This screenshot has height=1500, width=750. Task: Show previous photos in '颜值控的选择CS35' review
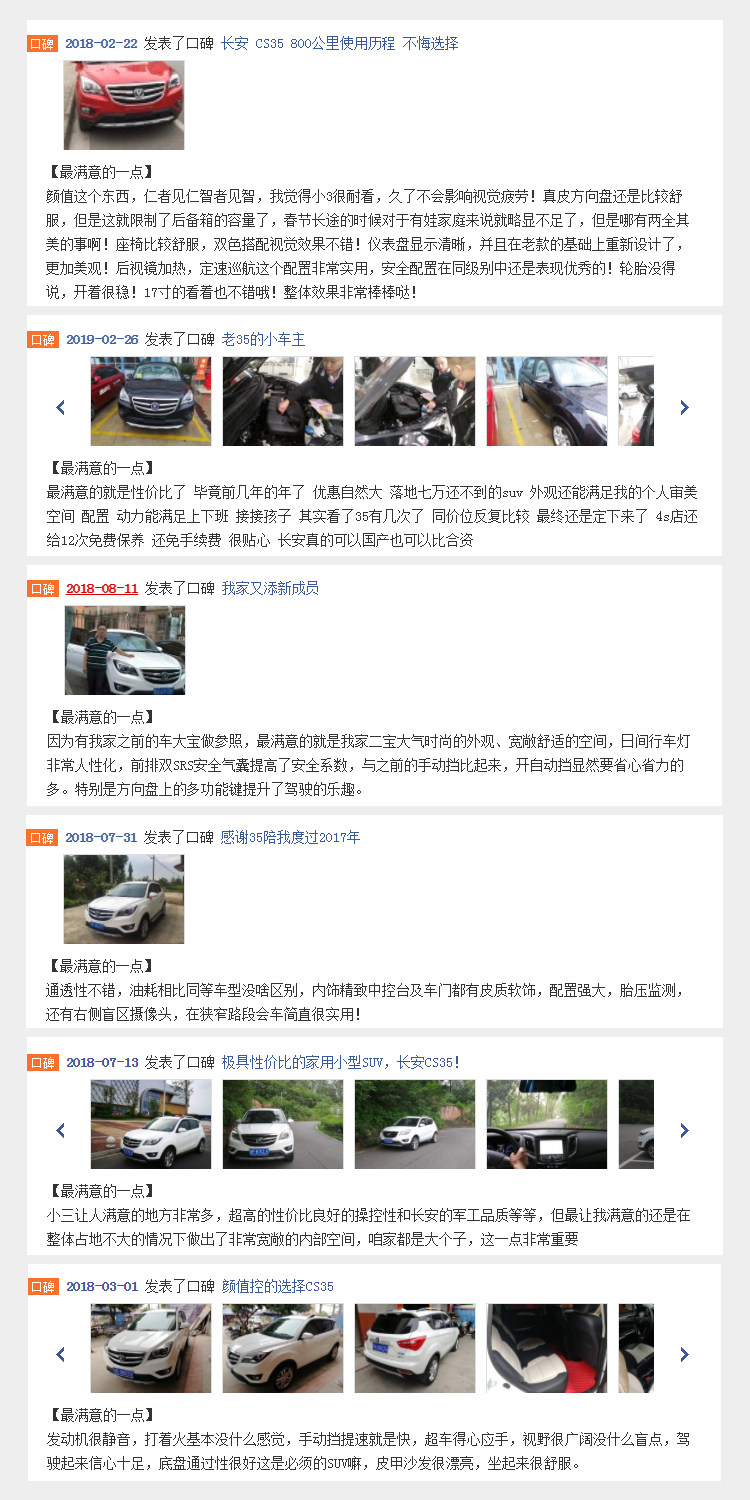[x=60, y=1354]
